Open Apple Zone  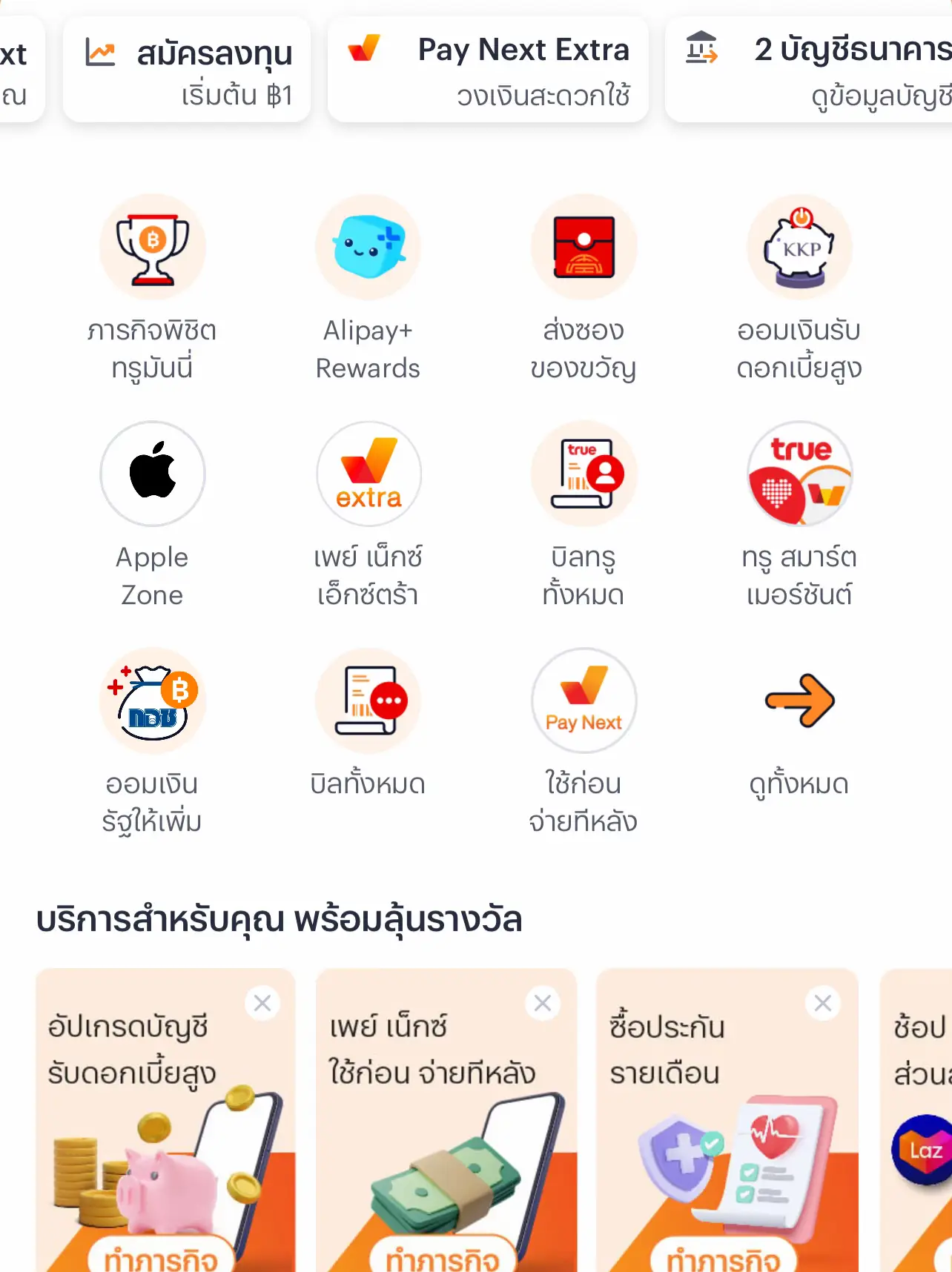[x=152, y=474]
